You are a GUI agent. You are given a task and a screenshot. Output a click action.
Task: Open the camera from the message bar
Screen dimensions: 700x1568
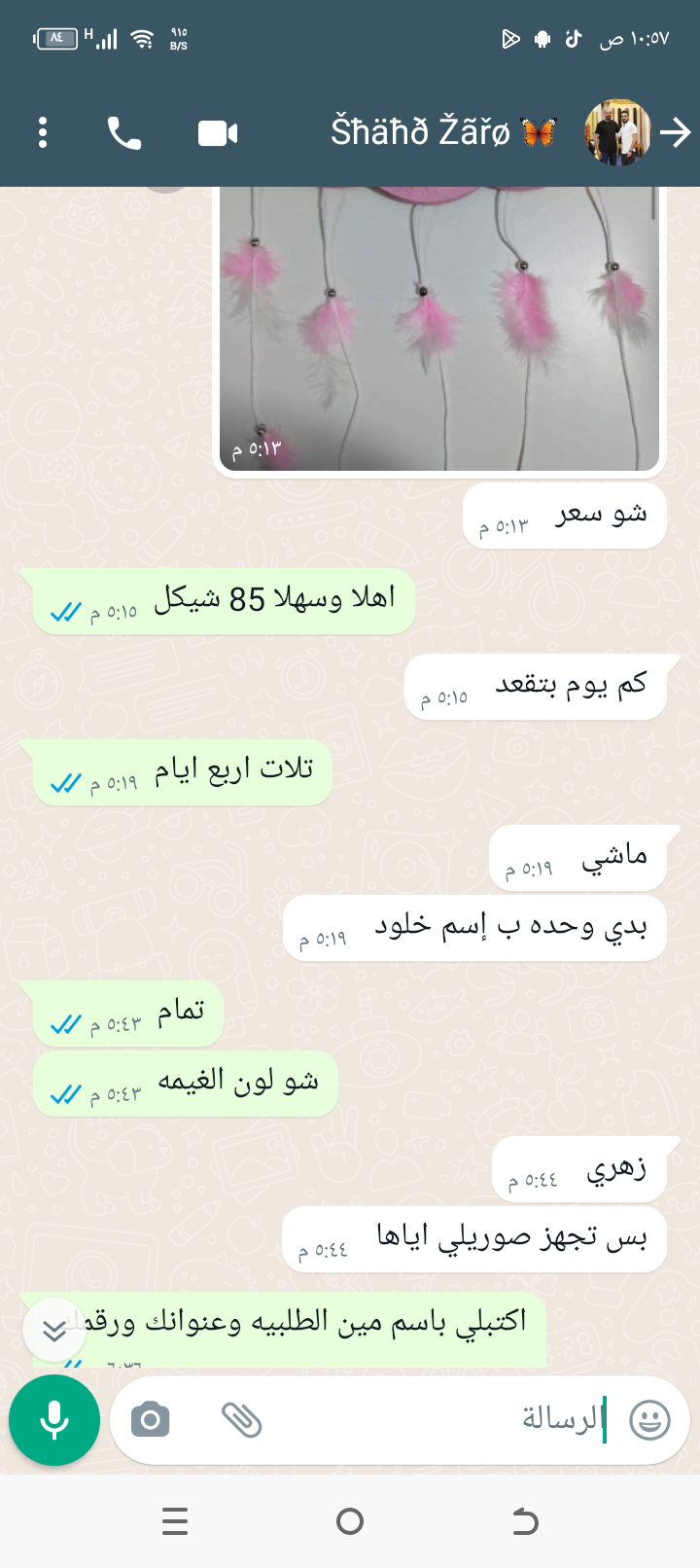pyautogui.click(x=151, y=1420)
